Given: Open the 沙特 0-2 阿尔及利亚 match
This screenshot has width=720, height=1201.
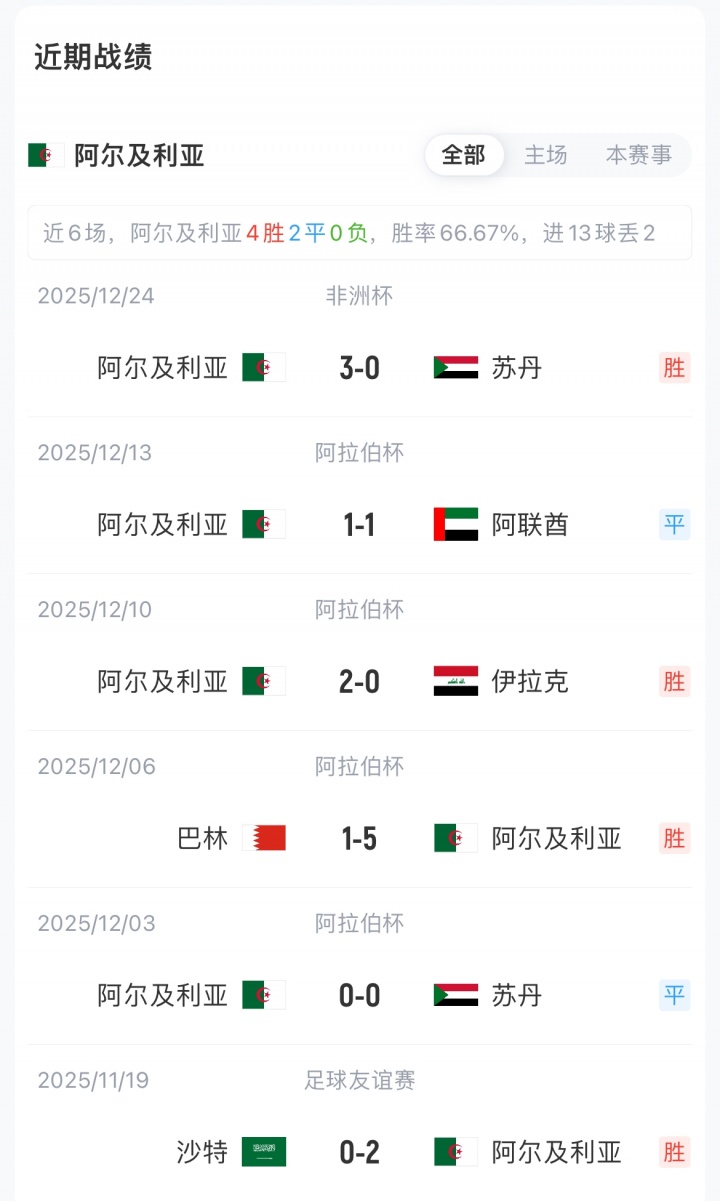Looking at the screenshot, I should click(359, 1153).
